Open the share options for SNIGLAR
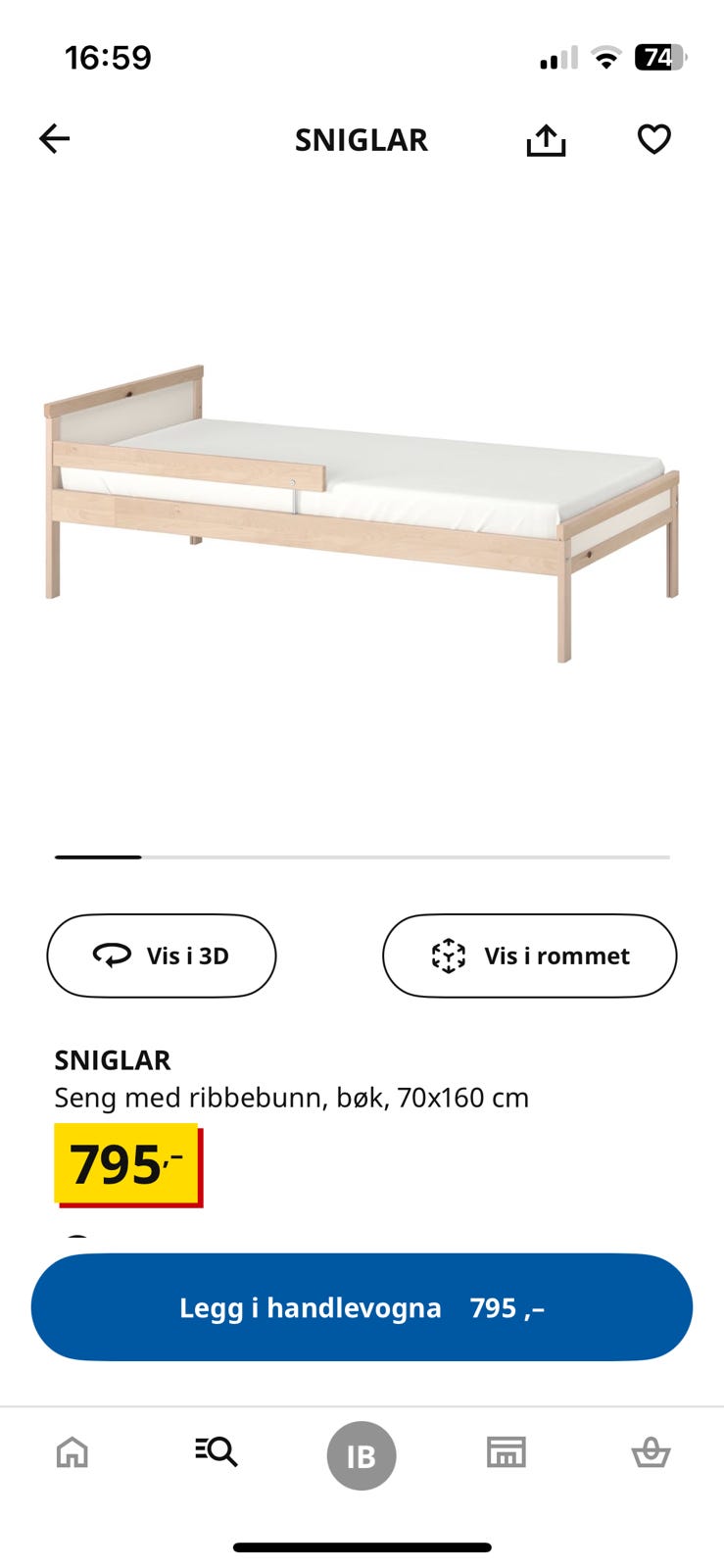This screenshot has width=724, height=1568. coord(546,139)
